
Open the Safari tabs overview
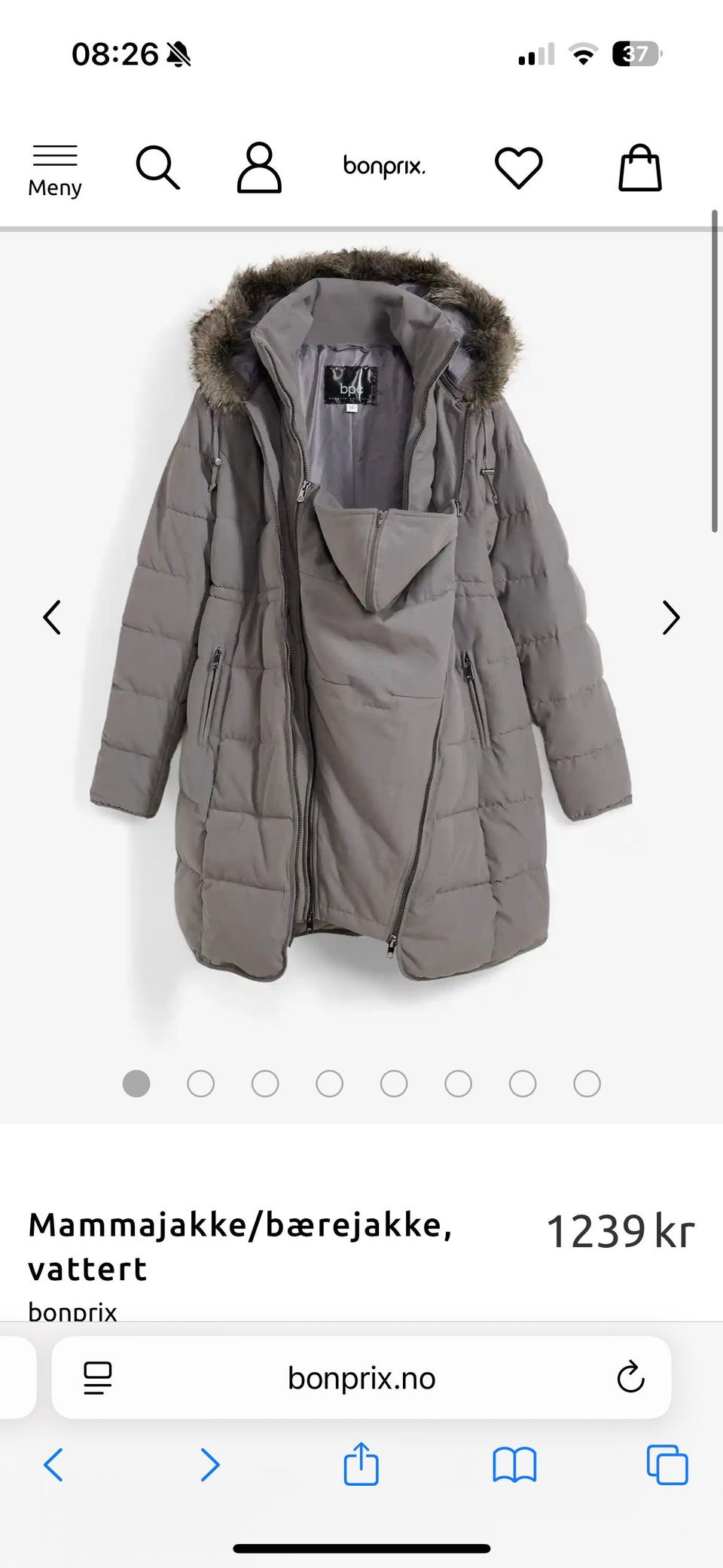pos(667,1466)
